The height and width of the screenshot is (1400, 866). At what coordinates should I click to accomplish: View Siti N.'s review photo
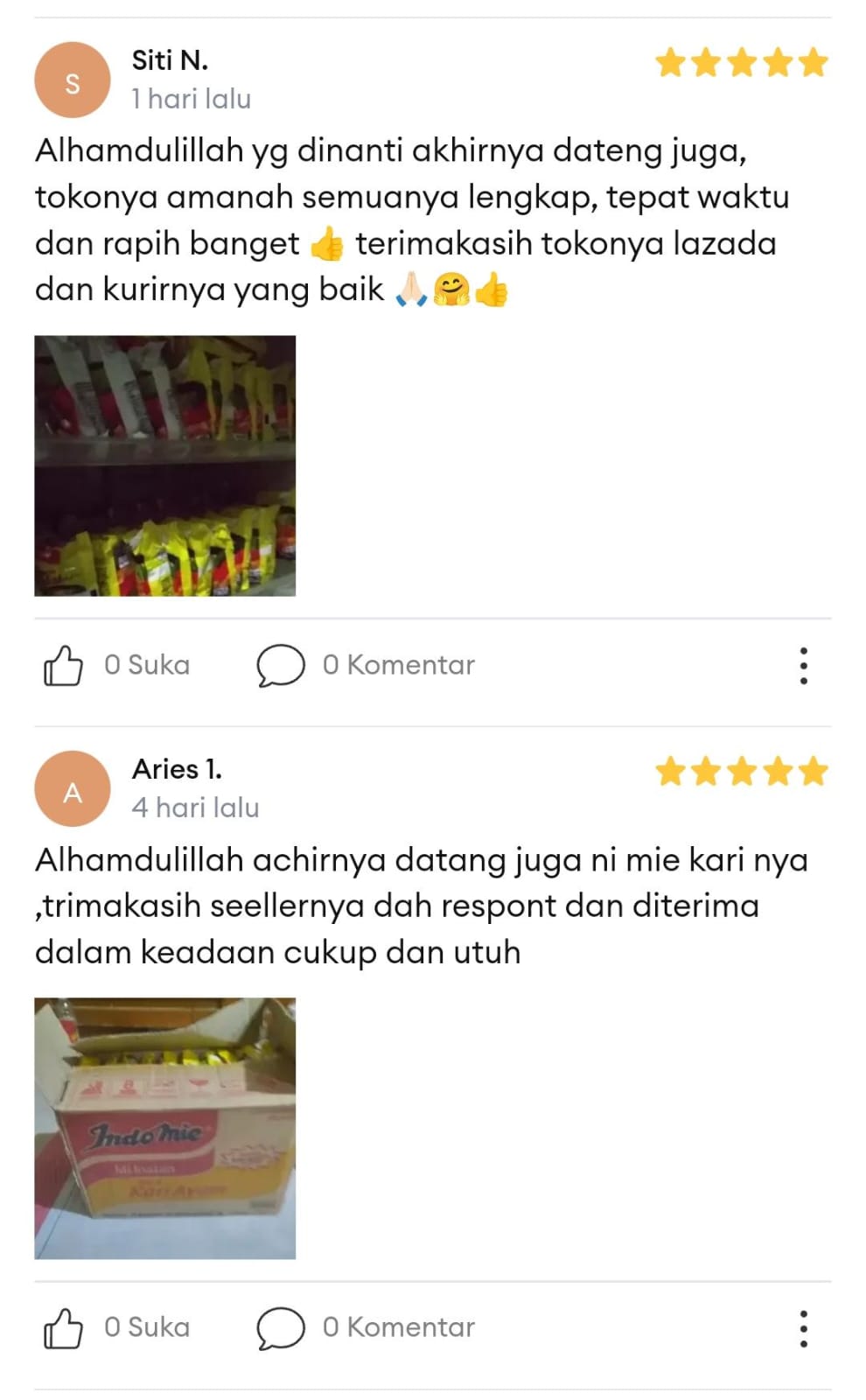[x=165, y=465]
